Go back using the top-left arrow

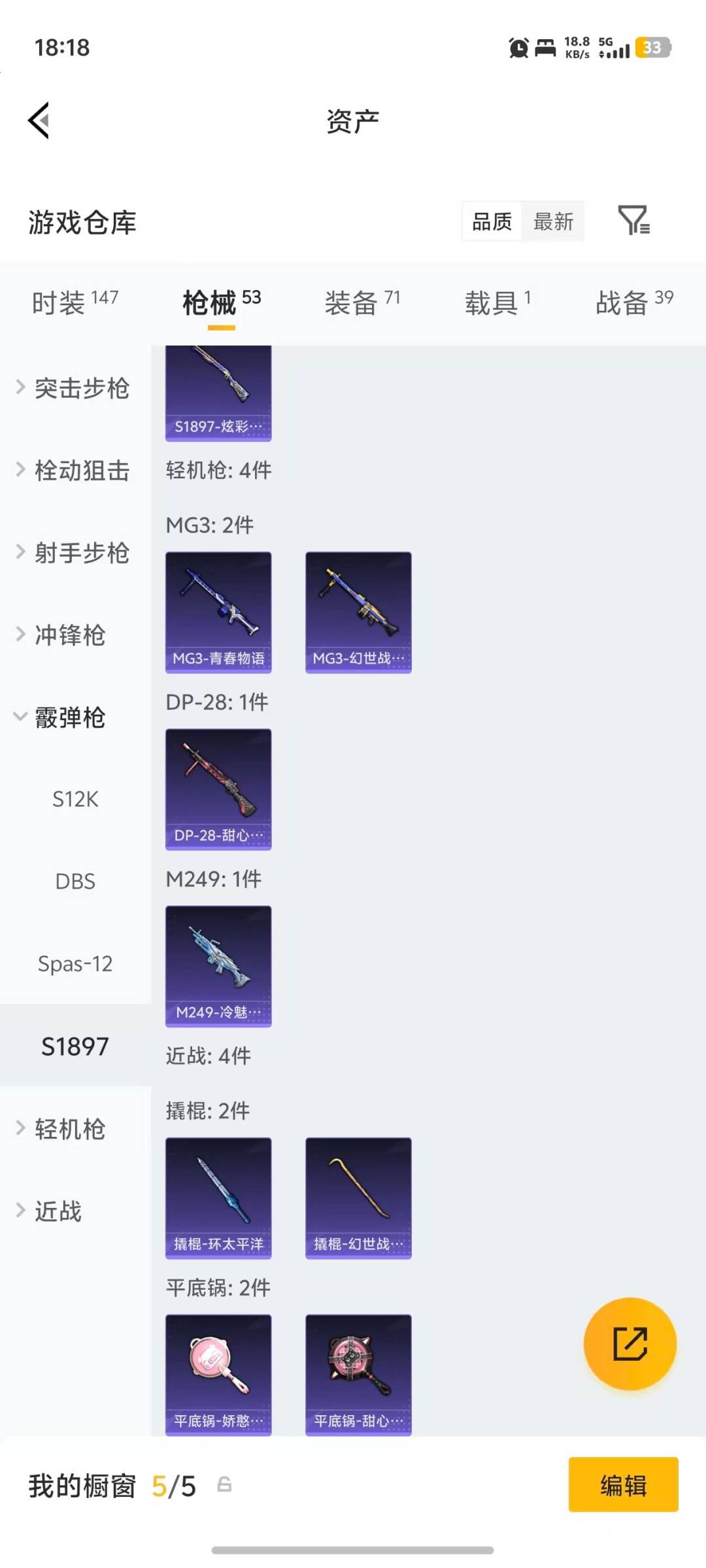[39, 120]
